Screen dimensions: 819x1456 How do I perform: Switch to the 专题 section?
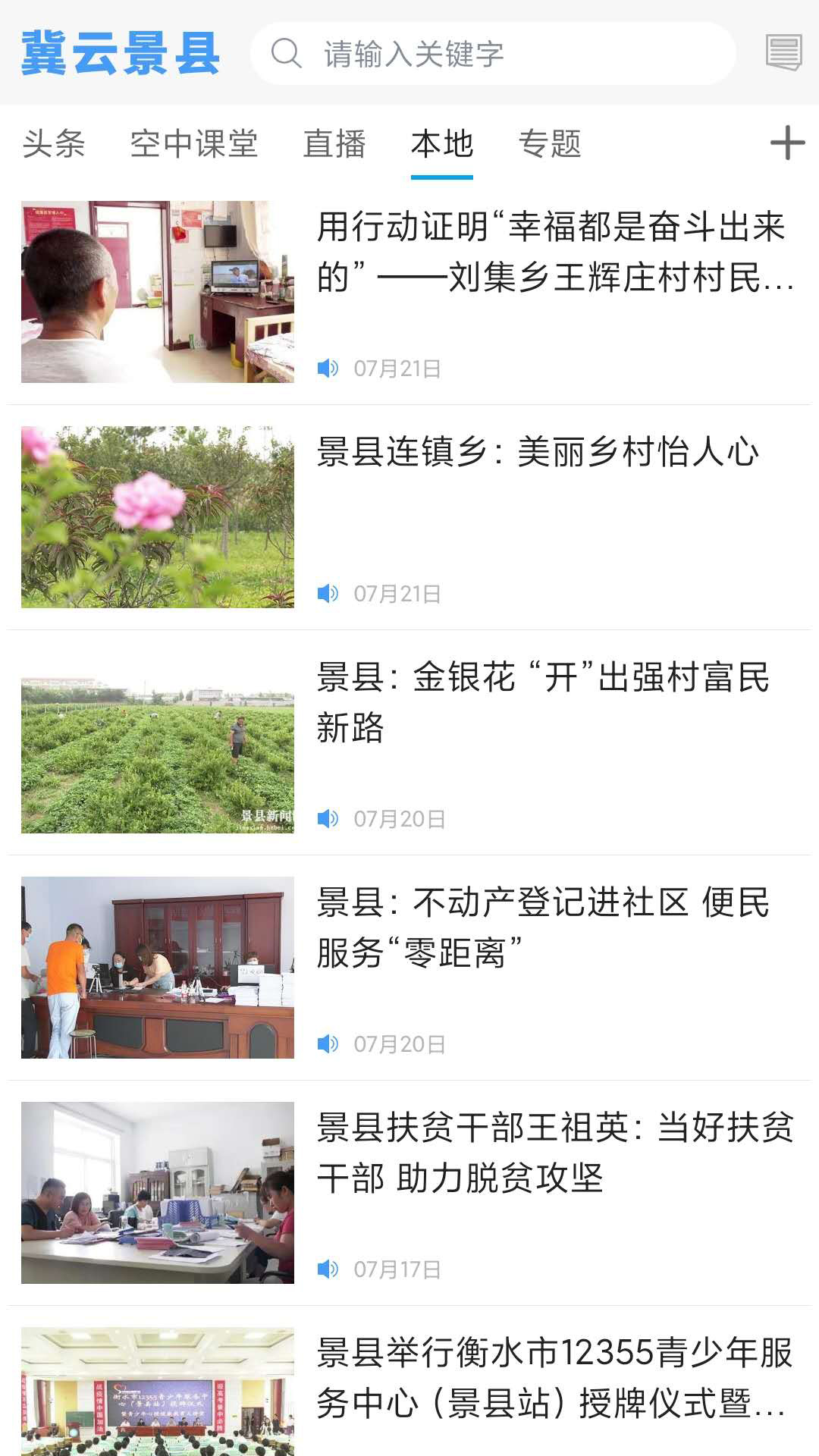[x=551, y=144]
